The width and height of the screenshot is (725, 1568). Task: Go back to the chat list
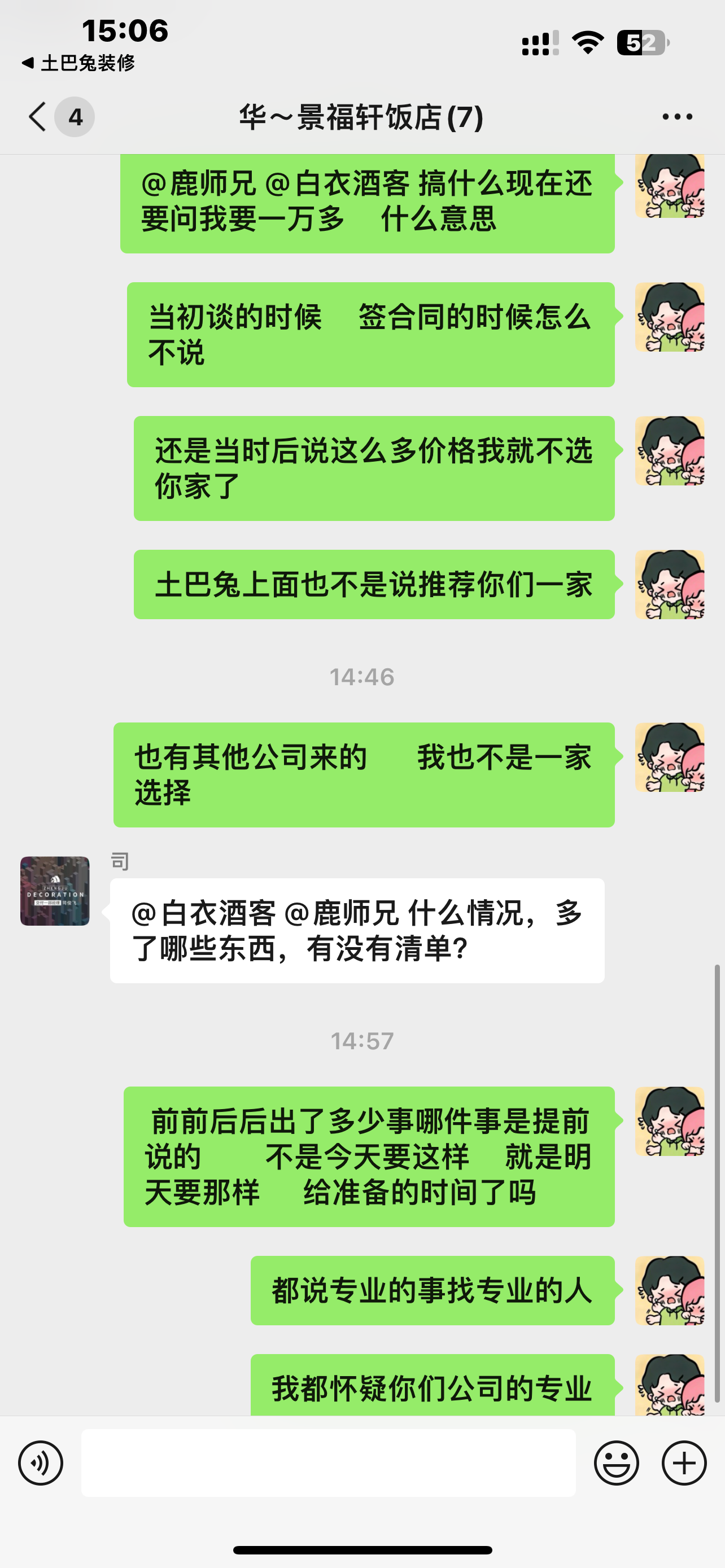[38, 116]
